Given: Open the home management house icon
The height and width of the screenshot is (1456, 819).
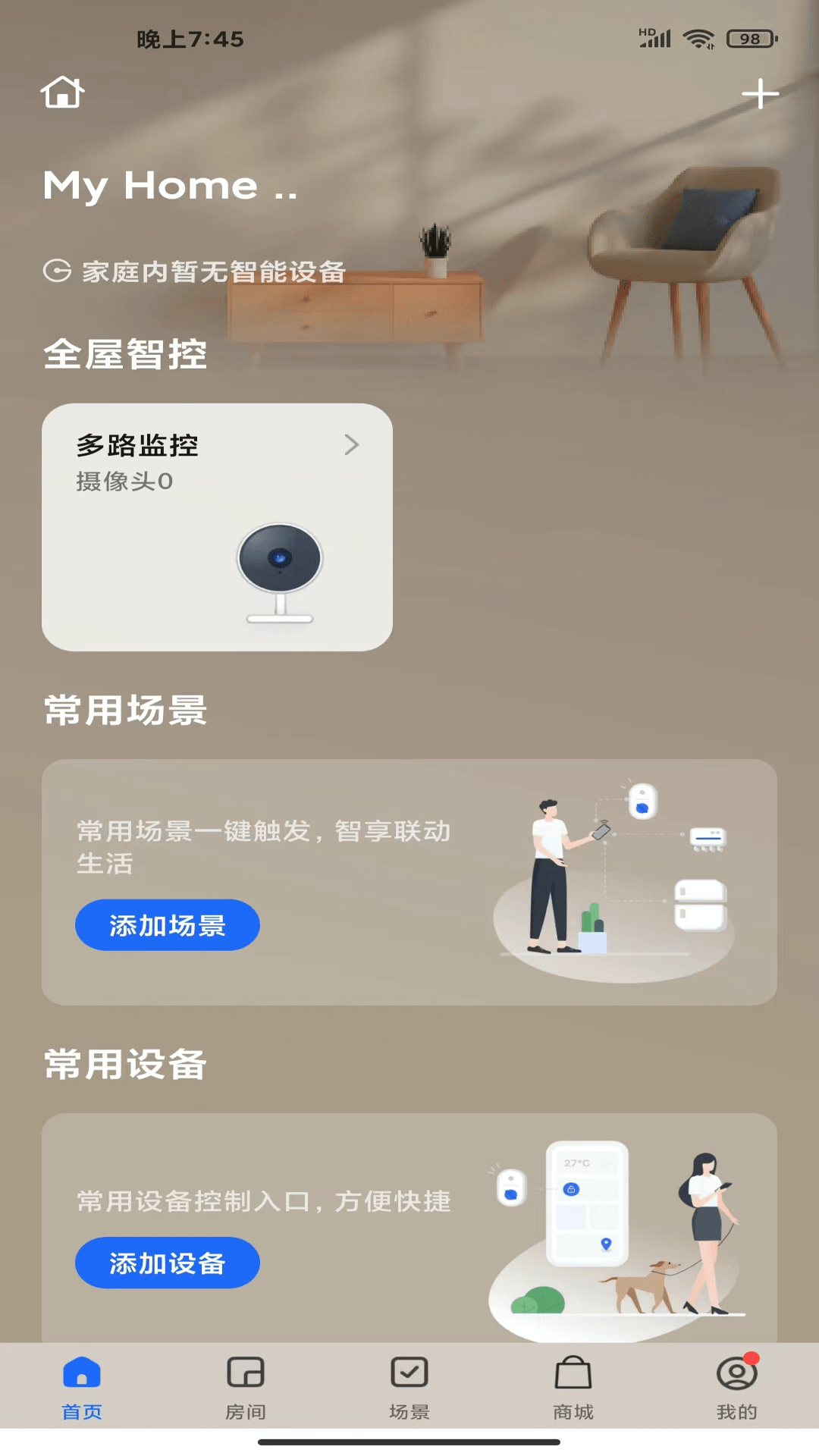Looking at the screenshot, I should (61, 93).
